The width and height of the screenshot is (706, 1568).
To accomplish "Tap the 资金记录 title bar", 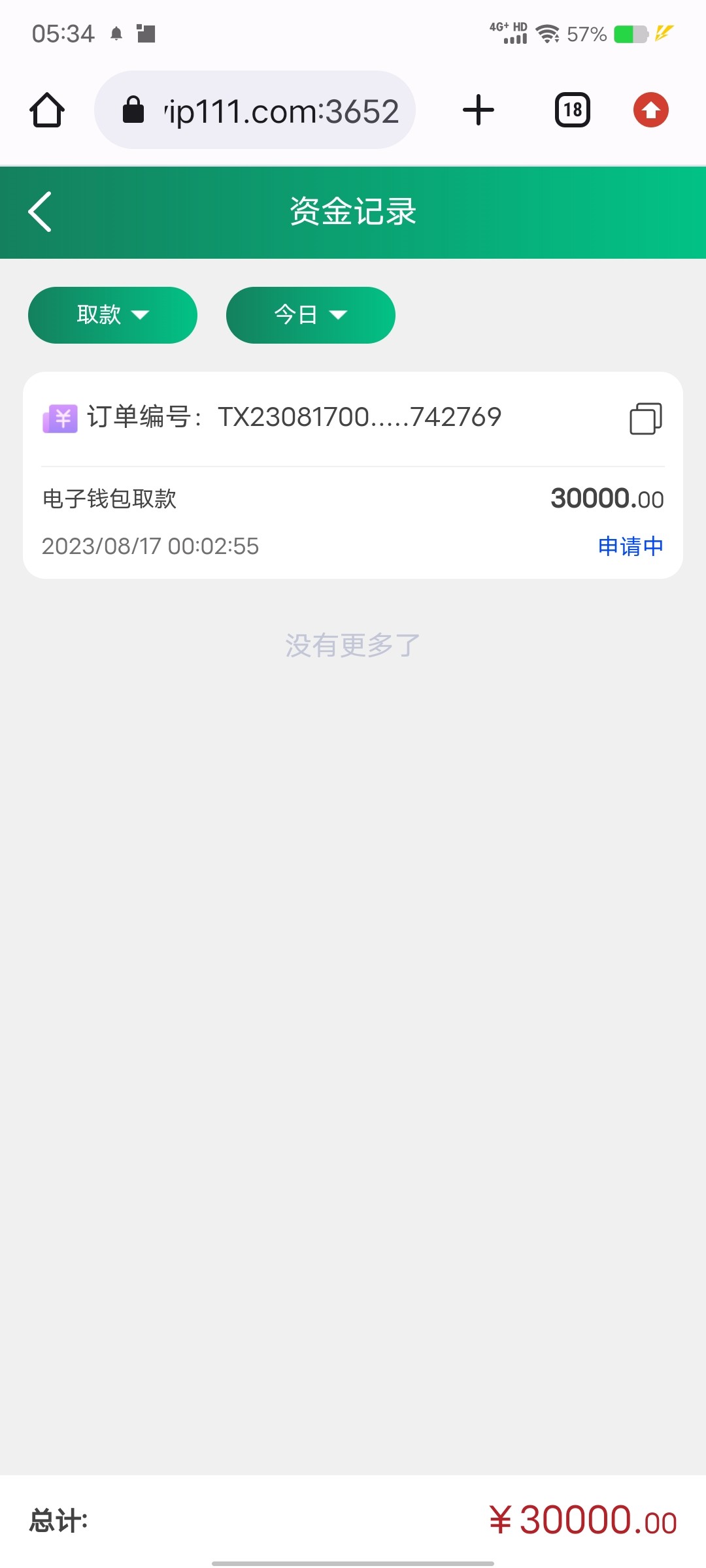I will [353, 211].
